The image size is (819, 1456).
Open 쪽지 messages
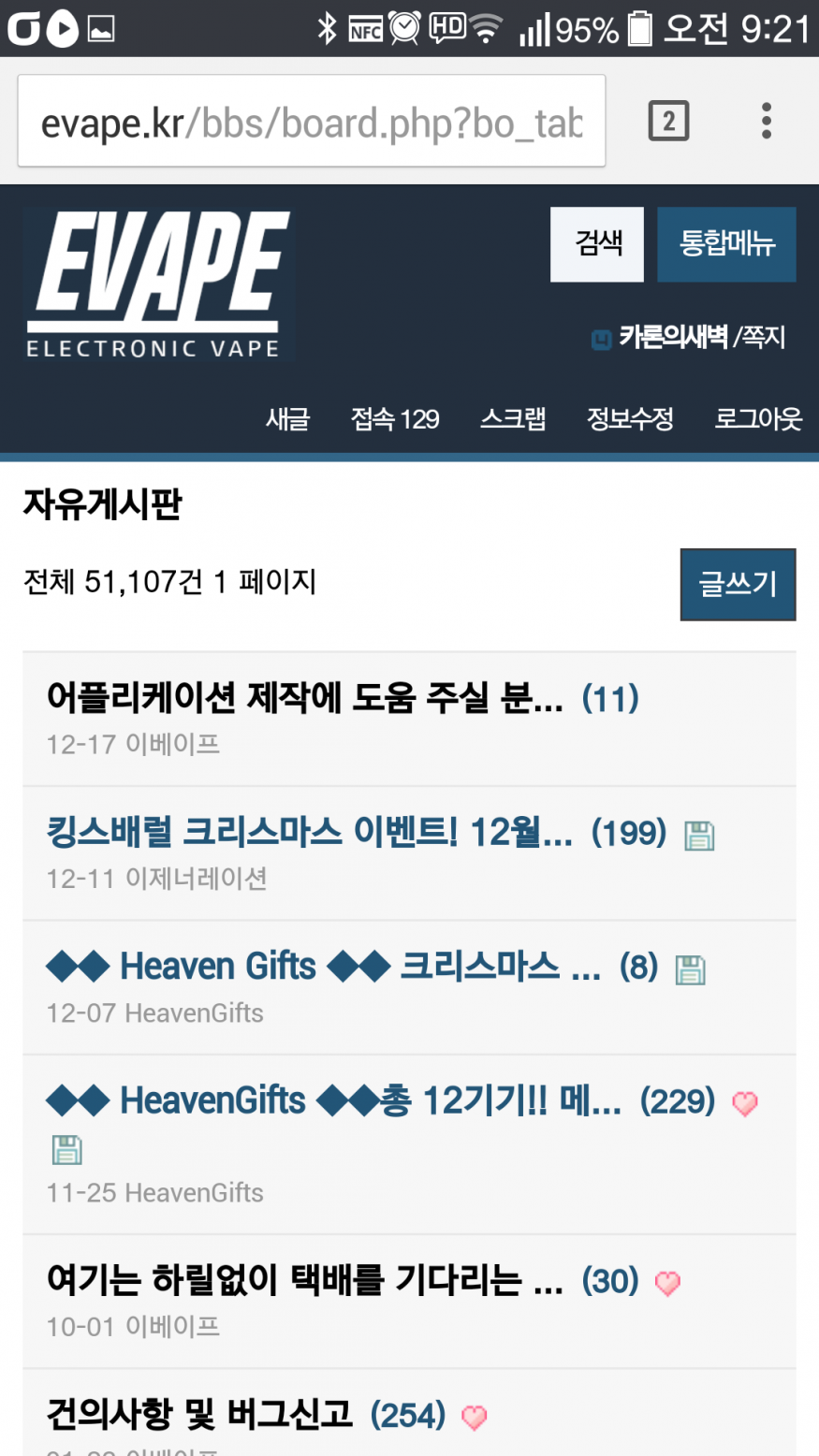pos(763,337)
